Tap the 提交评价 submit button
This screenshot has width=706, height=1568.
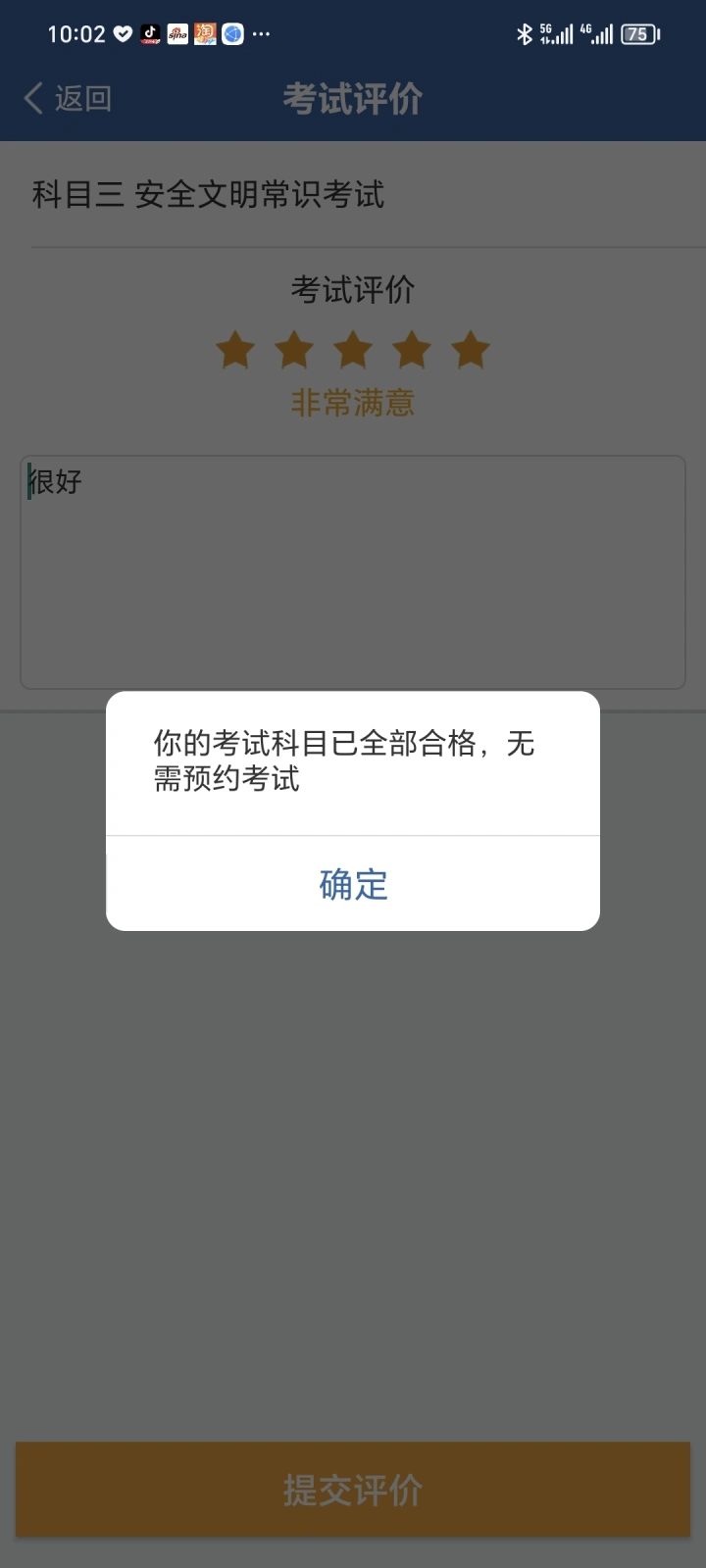(353, 1490)
